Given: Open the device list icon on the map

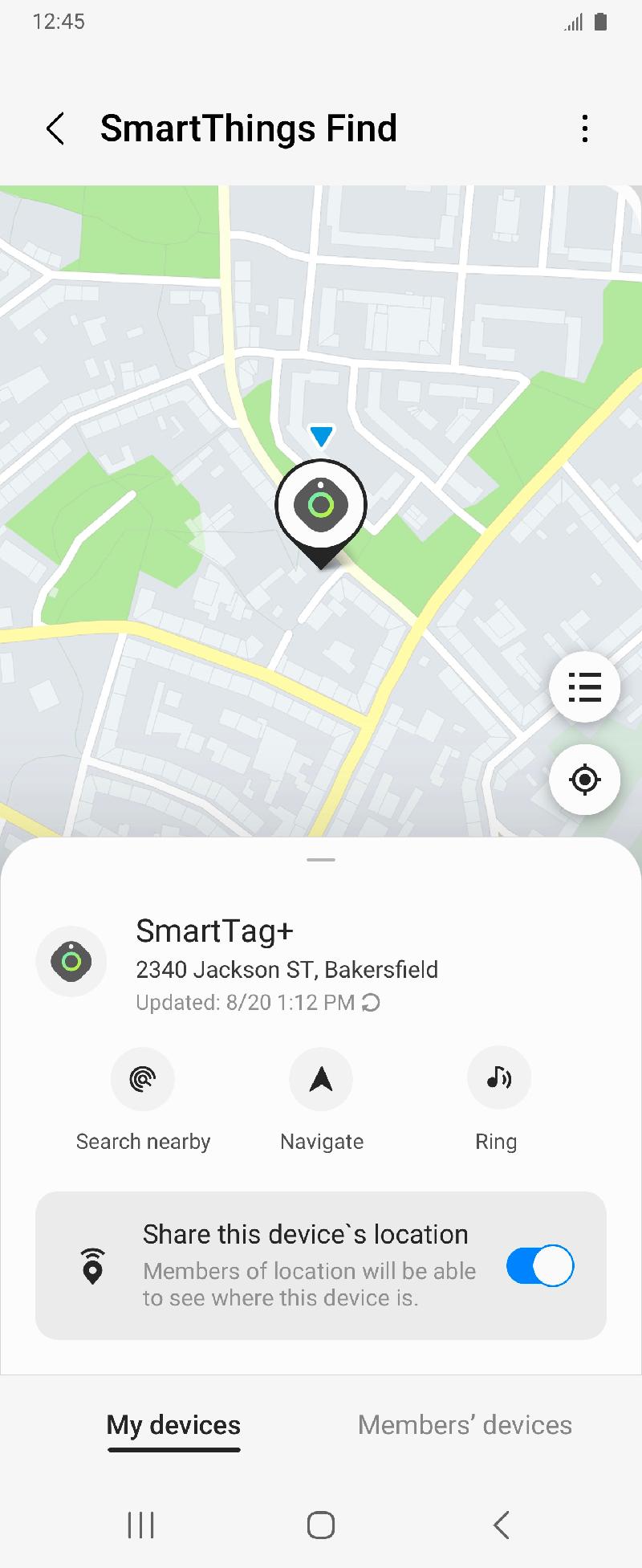Looking at the screenshot, I should (x=584, y=687).
